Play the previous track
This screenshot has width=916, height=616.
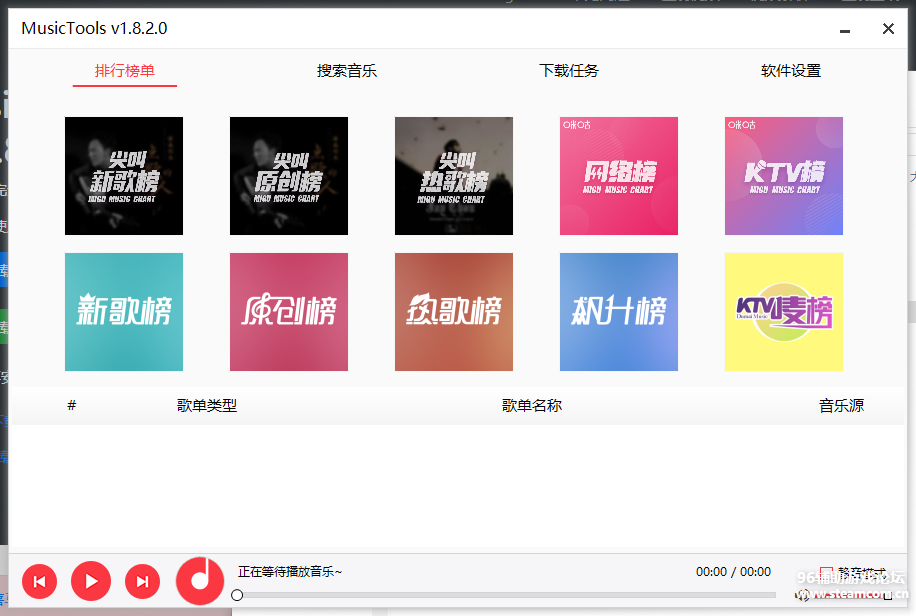coord(40,581)
